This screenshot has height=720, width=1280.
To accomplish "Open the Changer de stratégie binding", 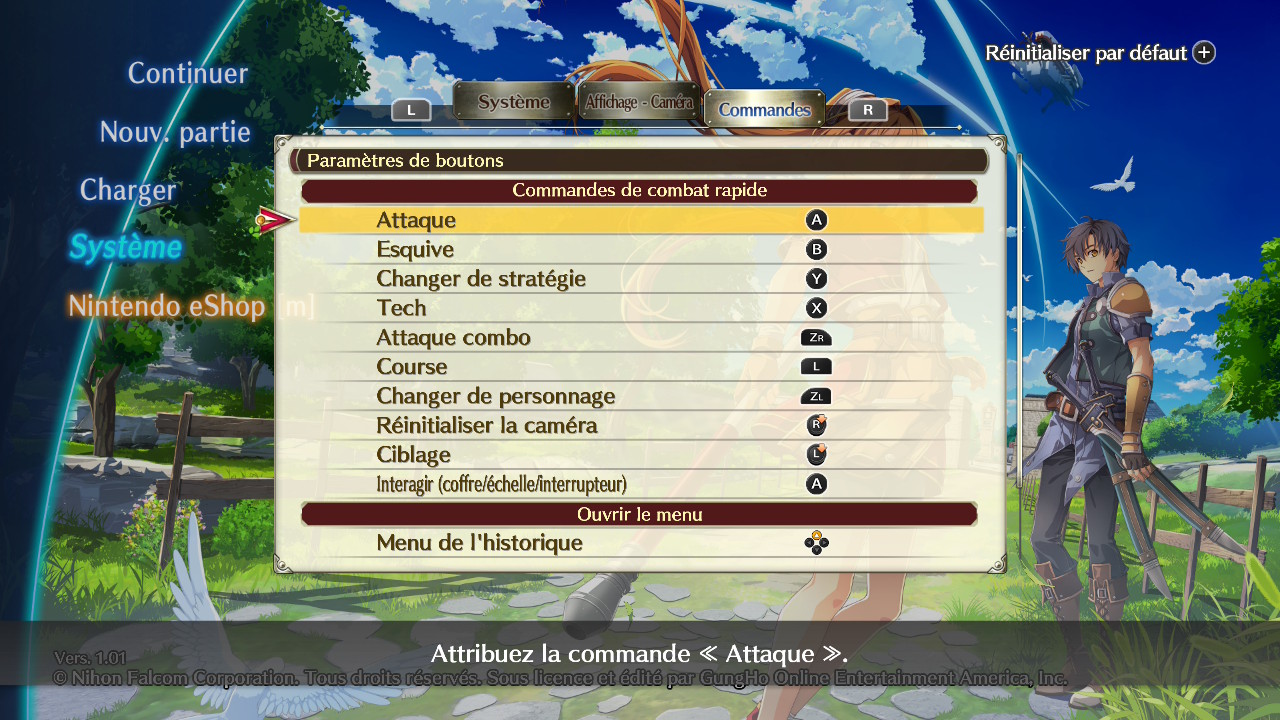I will coord(640,279).
